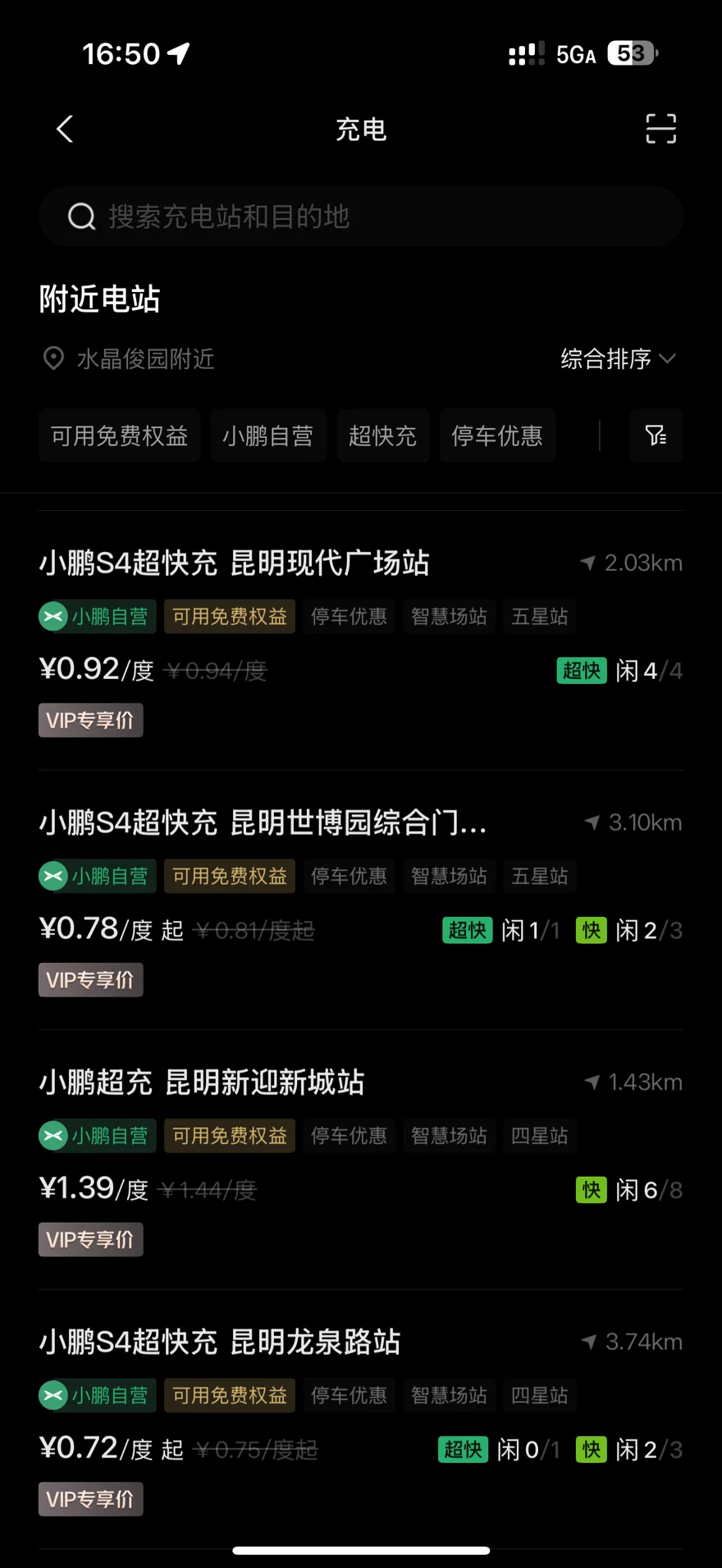The width and height of the screenshot is (722, 1568).
Task: View 昆明龙泉路站 station details
Action: [x=361, y=1419]
